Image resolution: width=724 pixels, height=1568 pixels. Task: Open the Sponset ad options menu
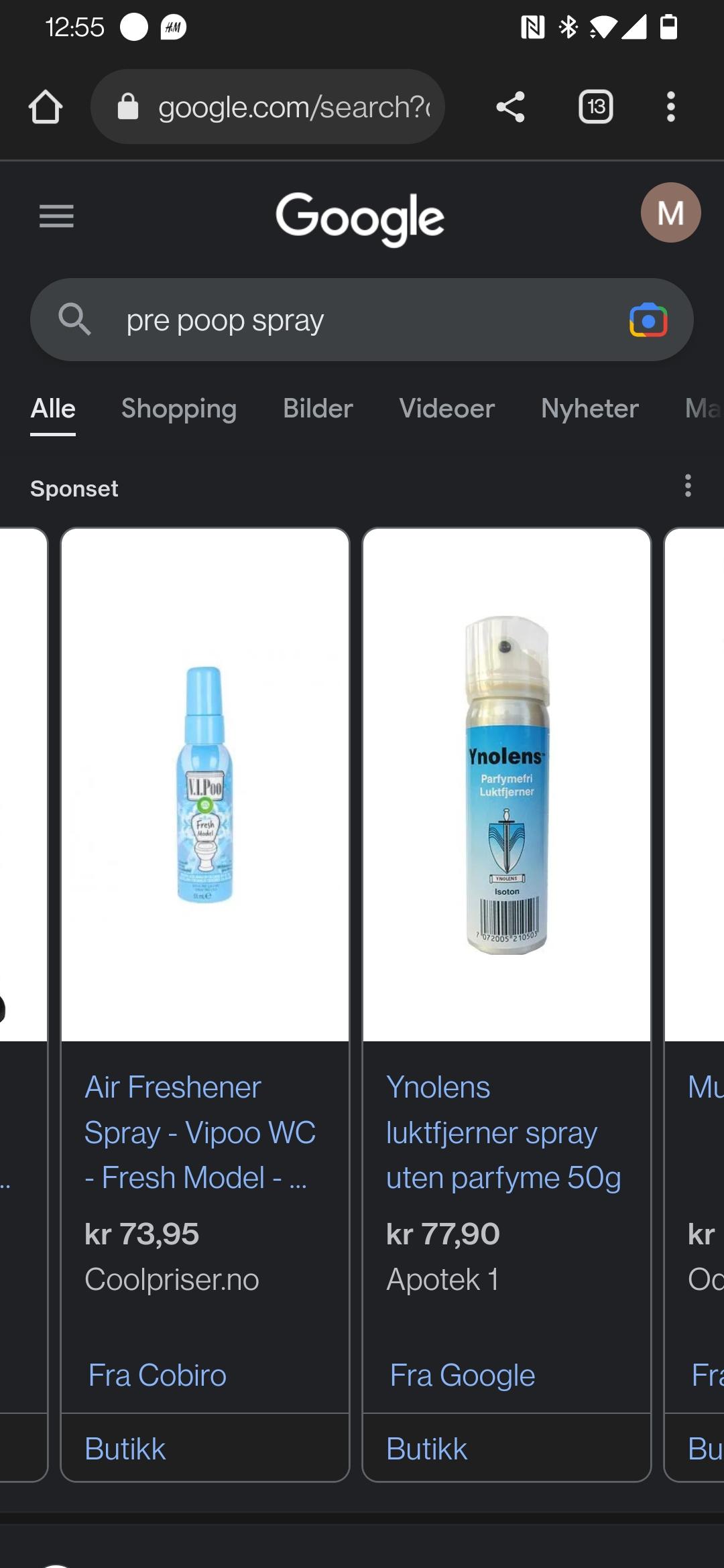click(x=688, y=486)
